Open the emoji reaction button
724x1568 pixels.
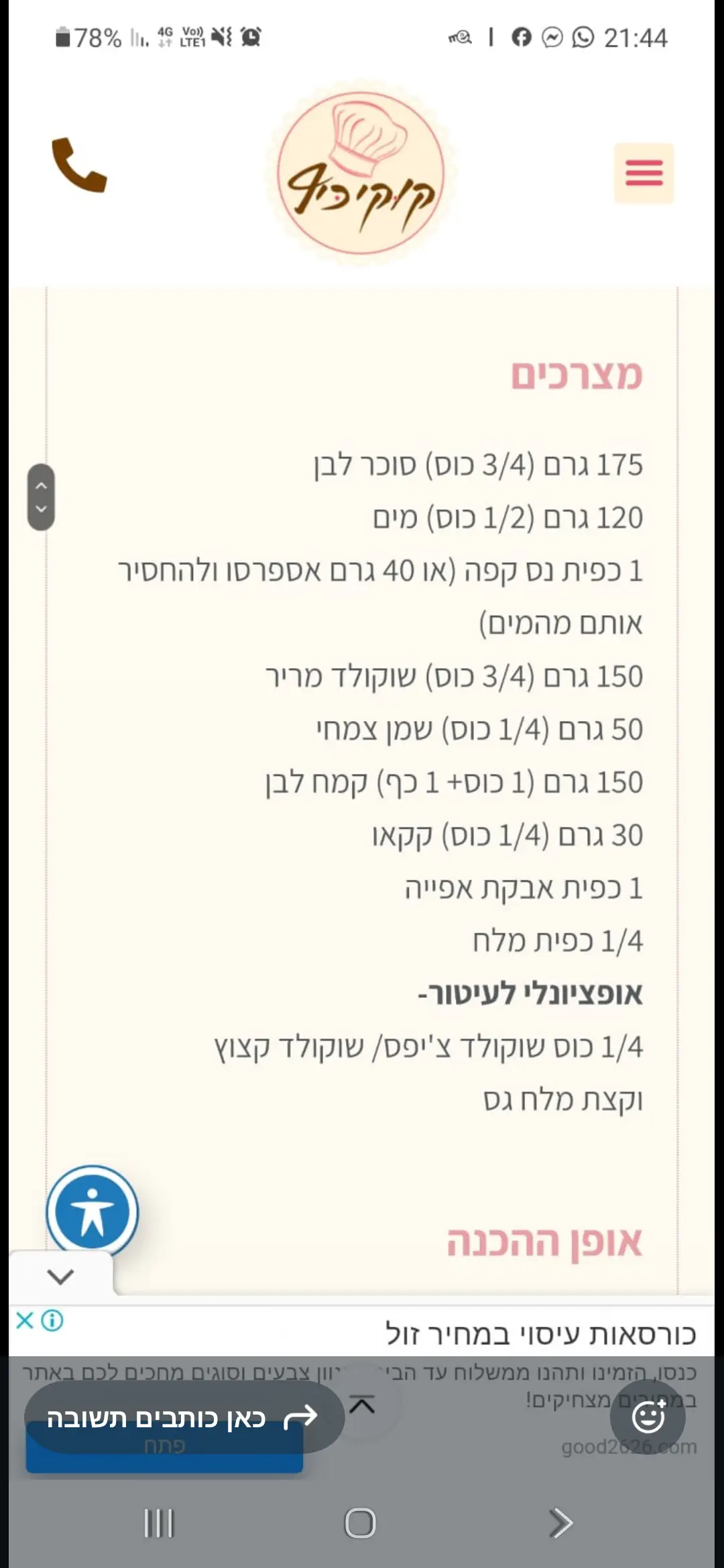pos(648,1417)
